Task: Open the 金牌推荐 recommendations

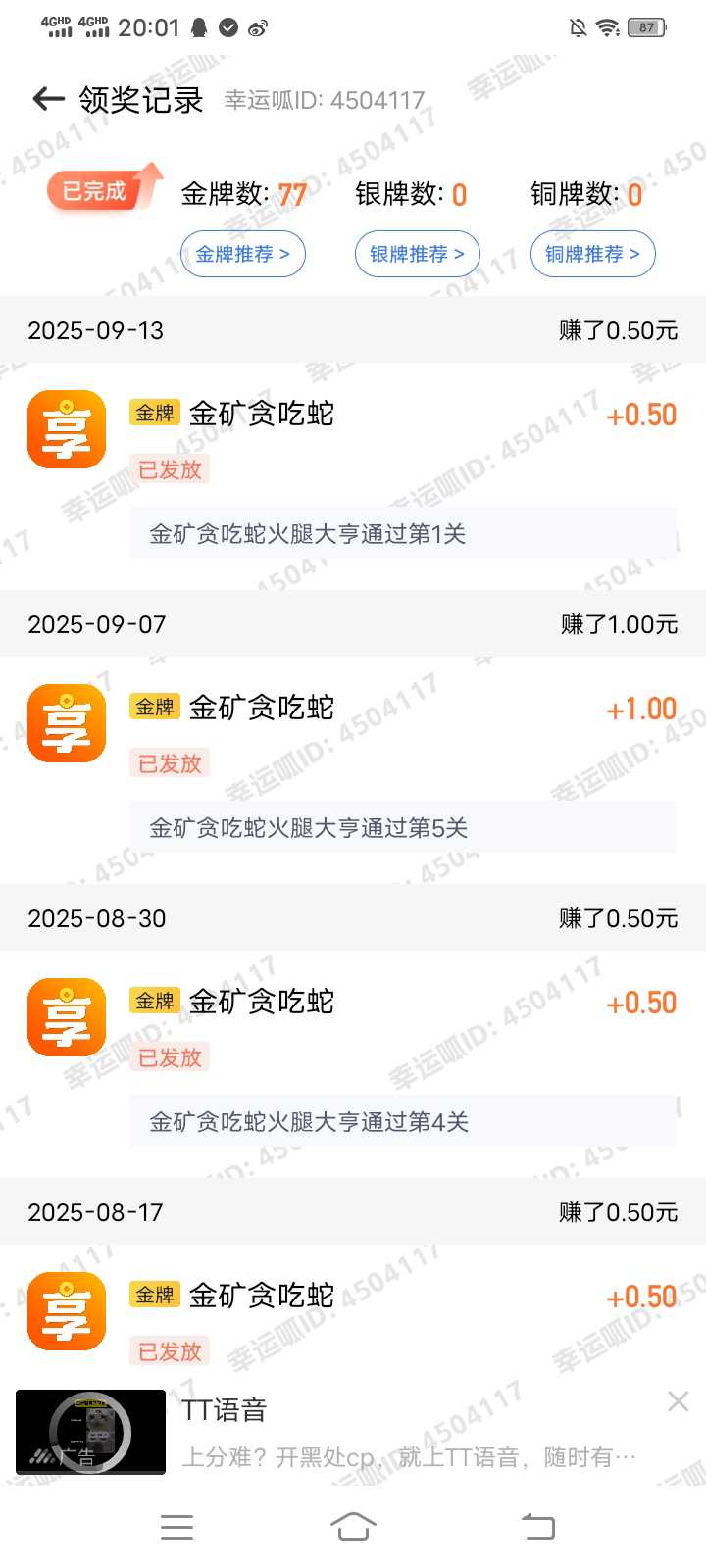Action: (242, 255)
